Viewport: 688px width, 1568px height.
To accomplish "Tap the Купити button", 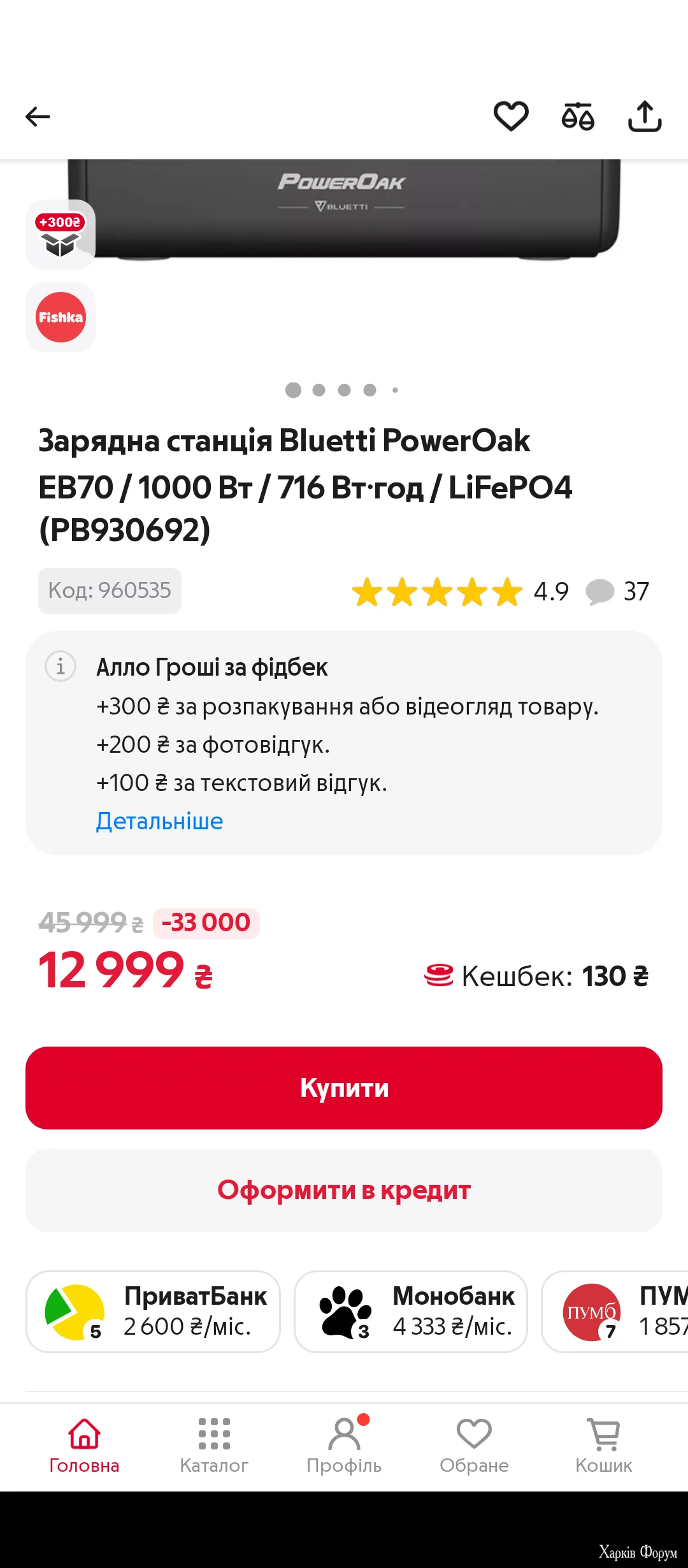I will point(344,1088).
